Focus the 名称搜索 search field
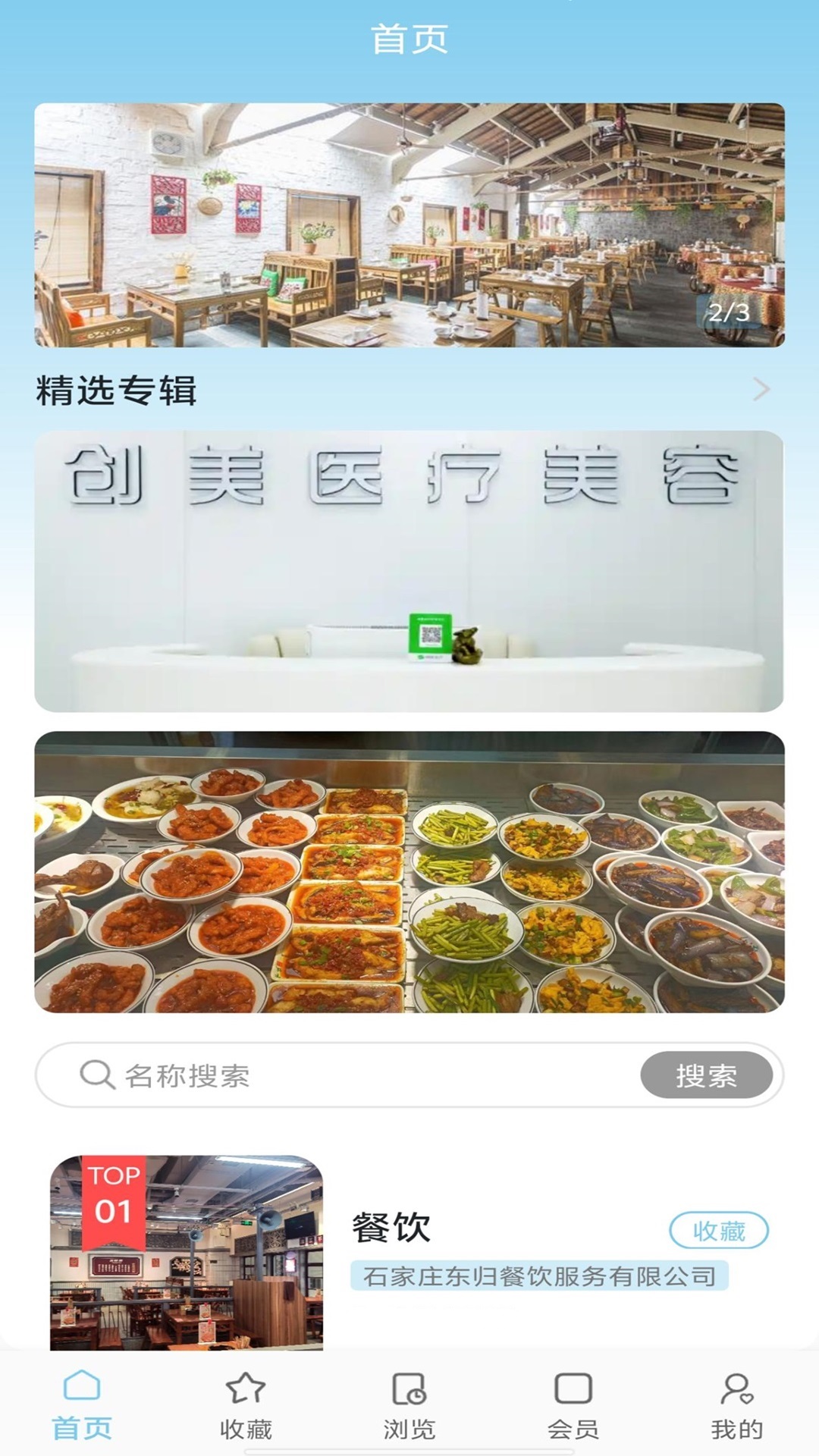The image size is (819, 1456). coord(364,1075)
